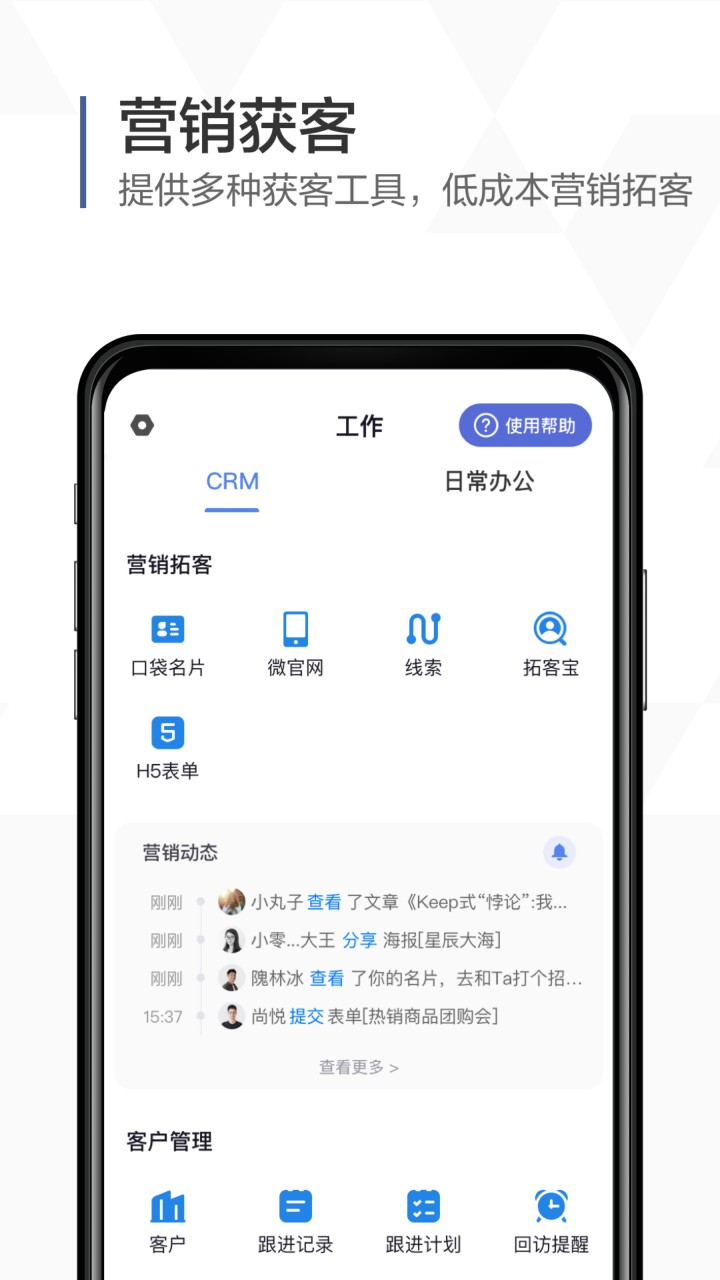
Task: Open the 跟进记录 follow-up records tool
Action: point(295,1210)
